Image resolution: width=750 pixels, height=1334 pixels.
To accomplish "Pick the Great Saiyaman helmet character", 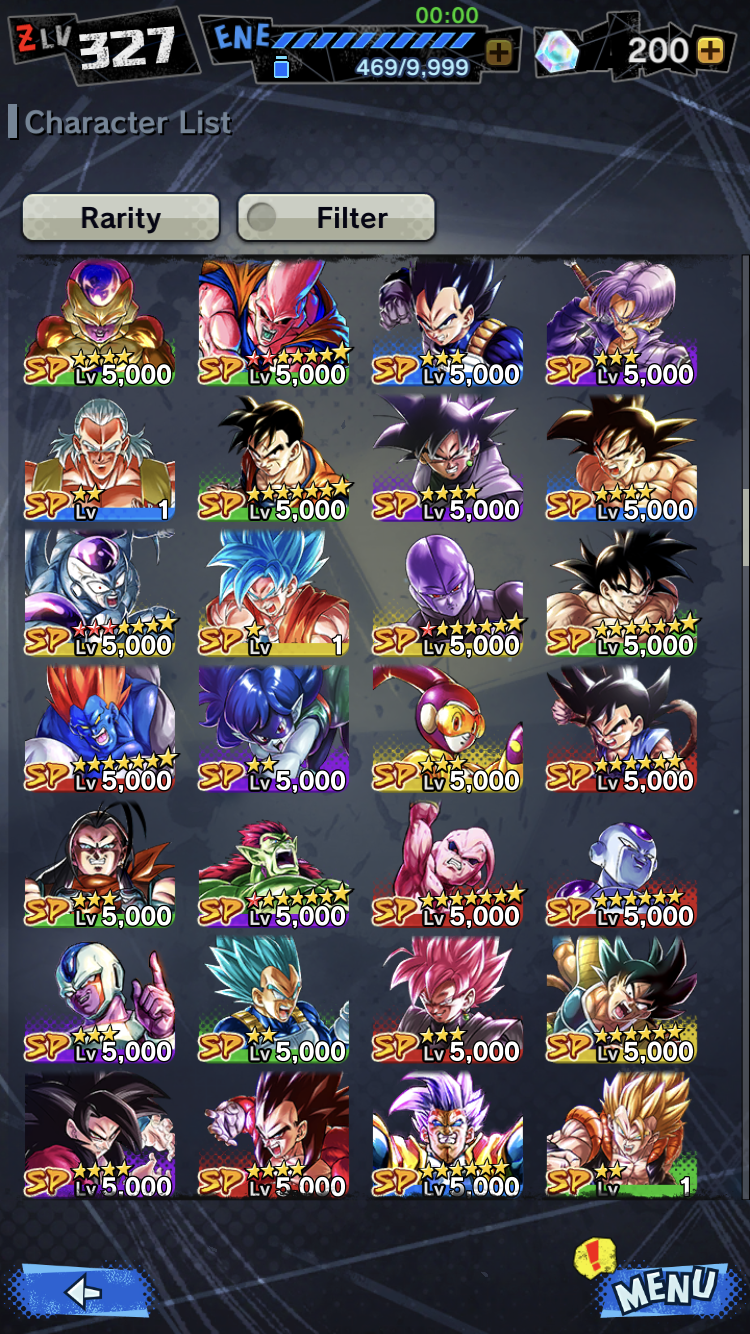I will [448, 729].
